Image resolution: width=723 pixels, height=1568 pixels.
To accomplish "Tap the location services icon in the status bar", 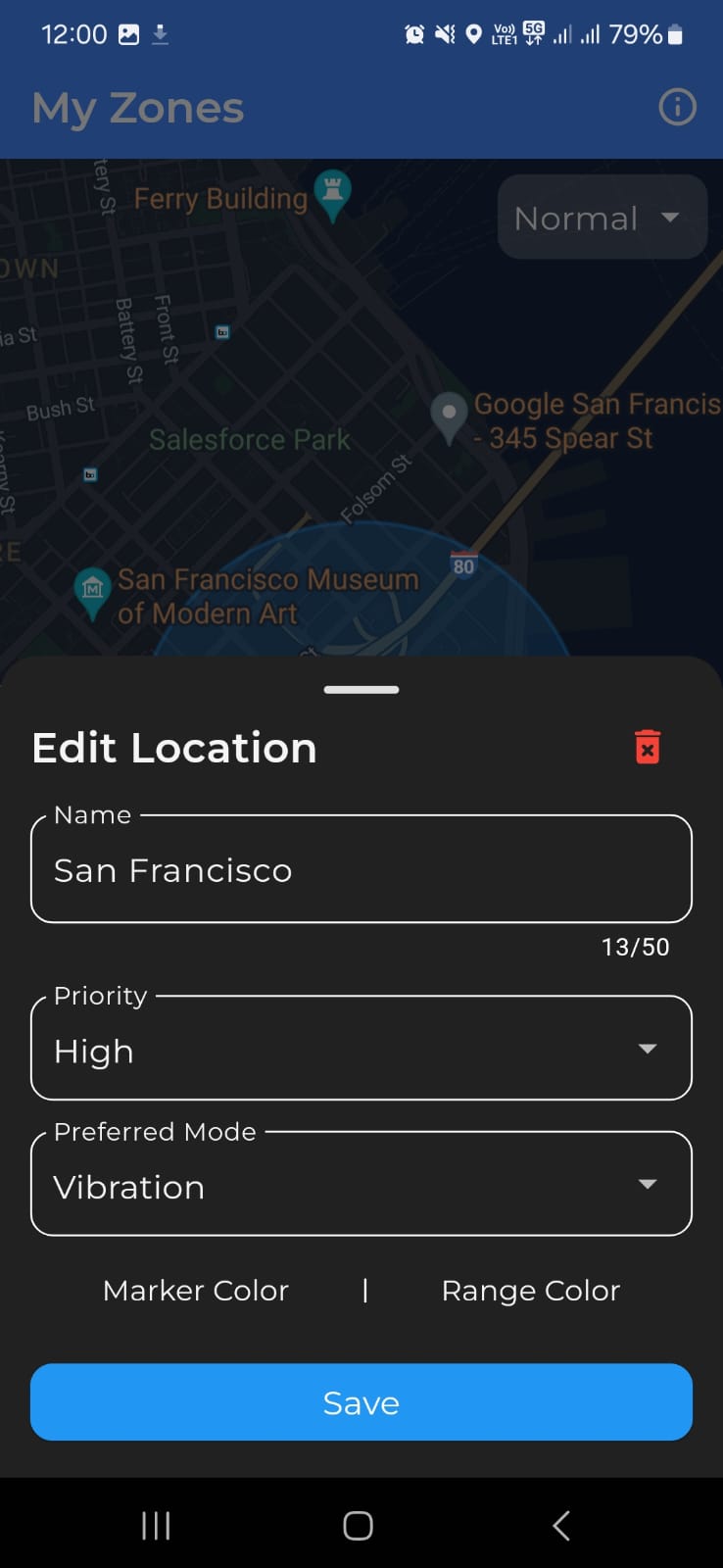I will click(474, 33).
